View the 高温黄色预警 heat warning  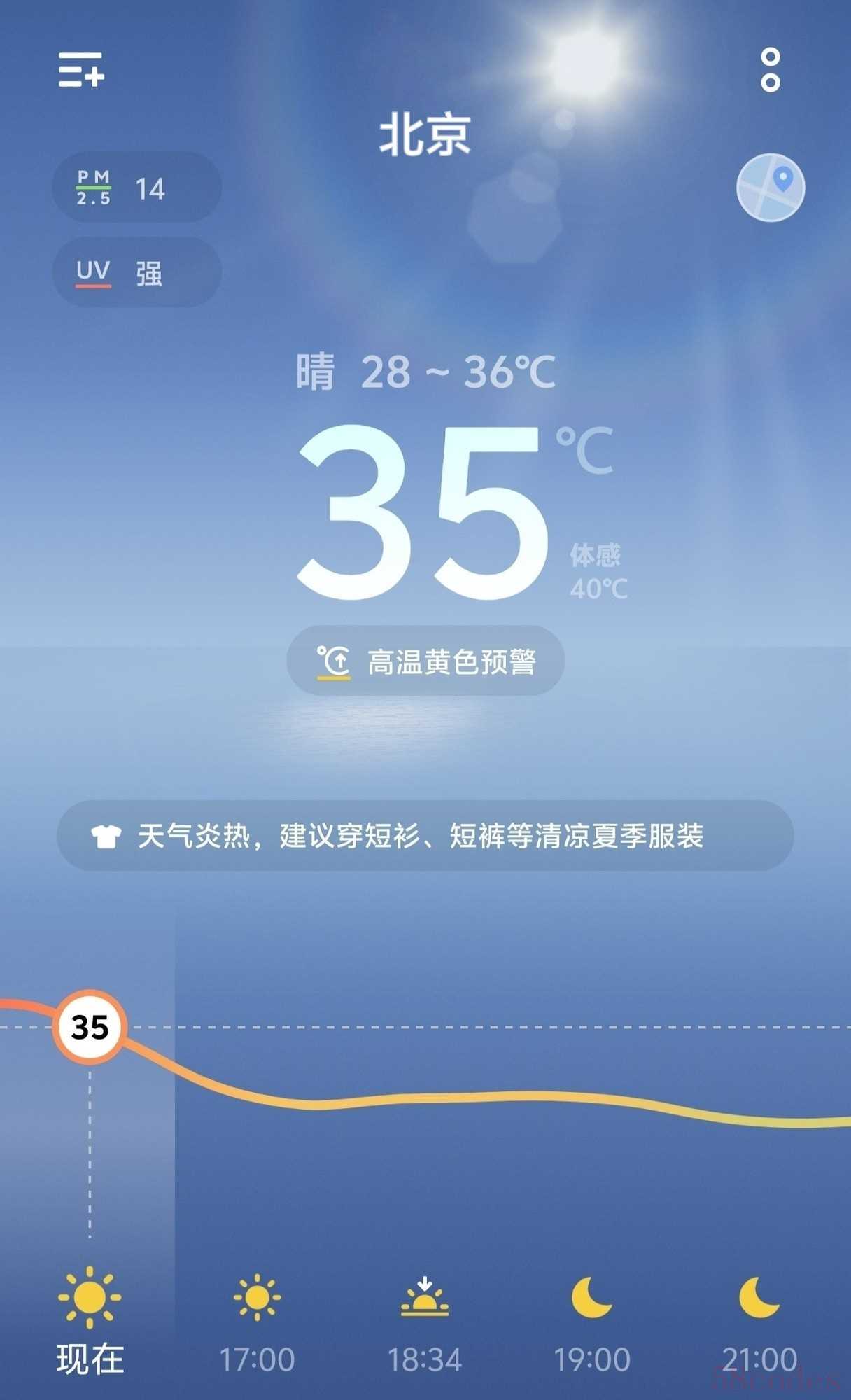point(425,661)
